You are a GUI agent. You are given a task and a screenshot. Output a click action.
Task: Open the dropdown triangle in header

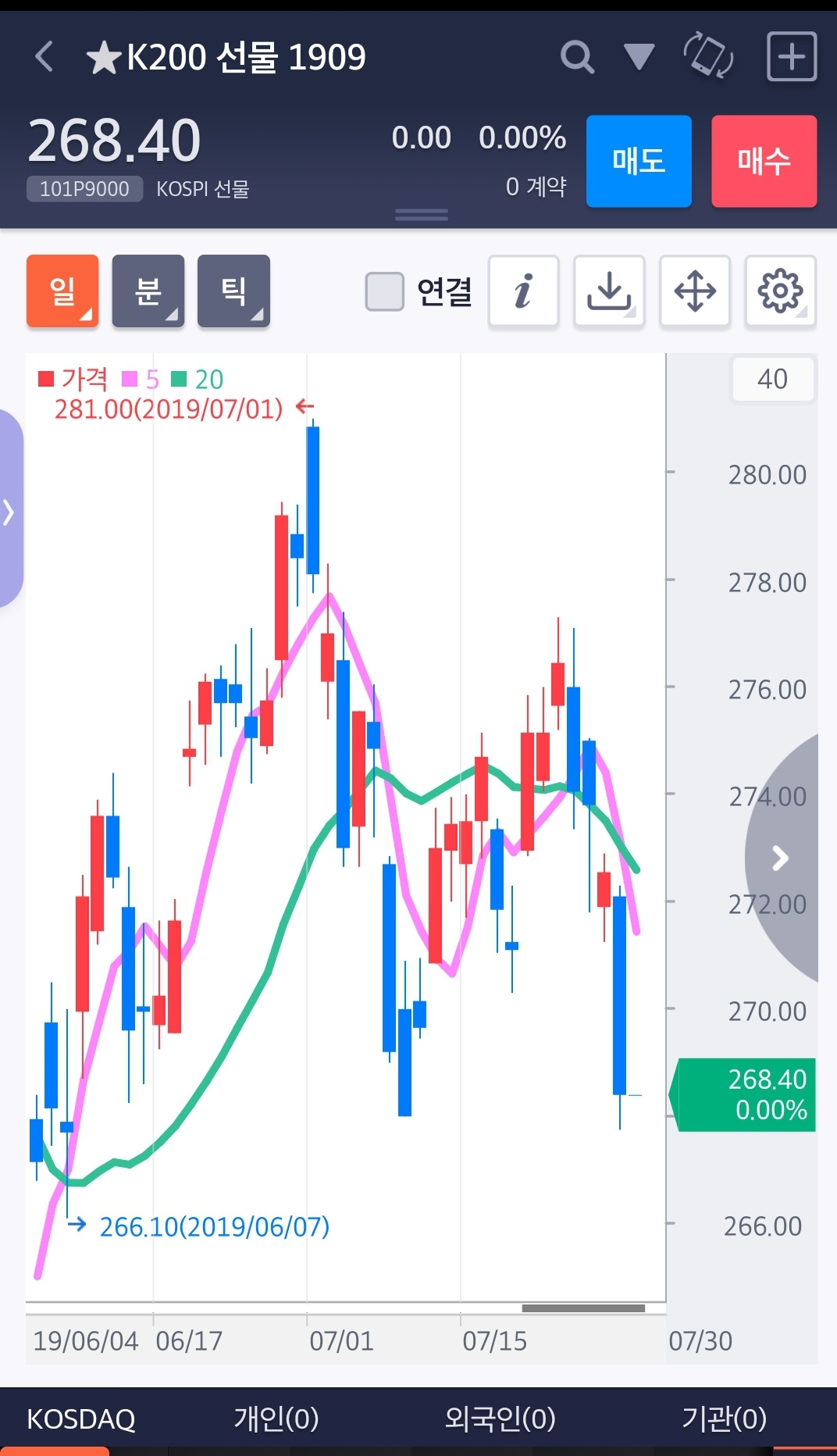click(639, 57)
